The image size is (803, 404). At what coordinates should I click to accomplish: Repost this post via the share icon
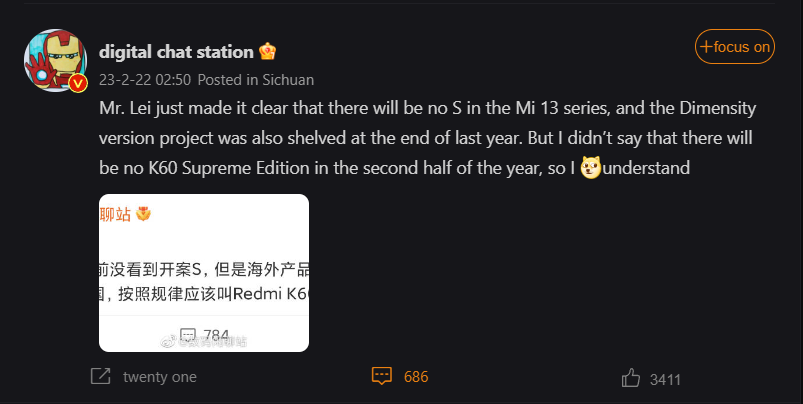(x=100, y=377)
